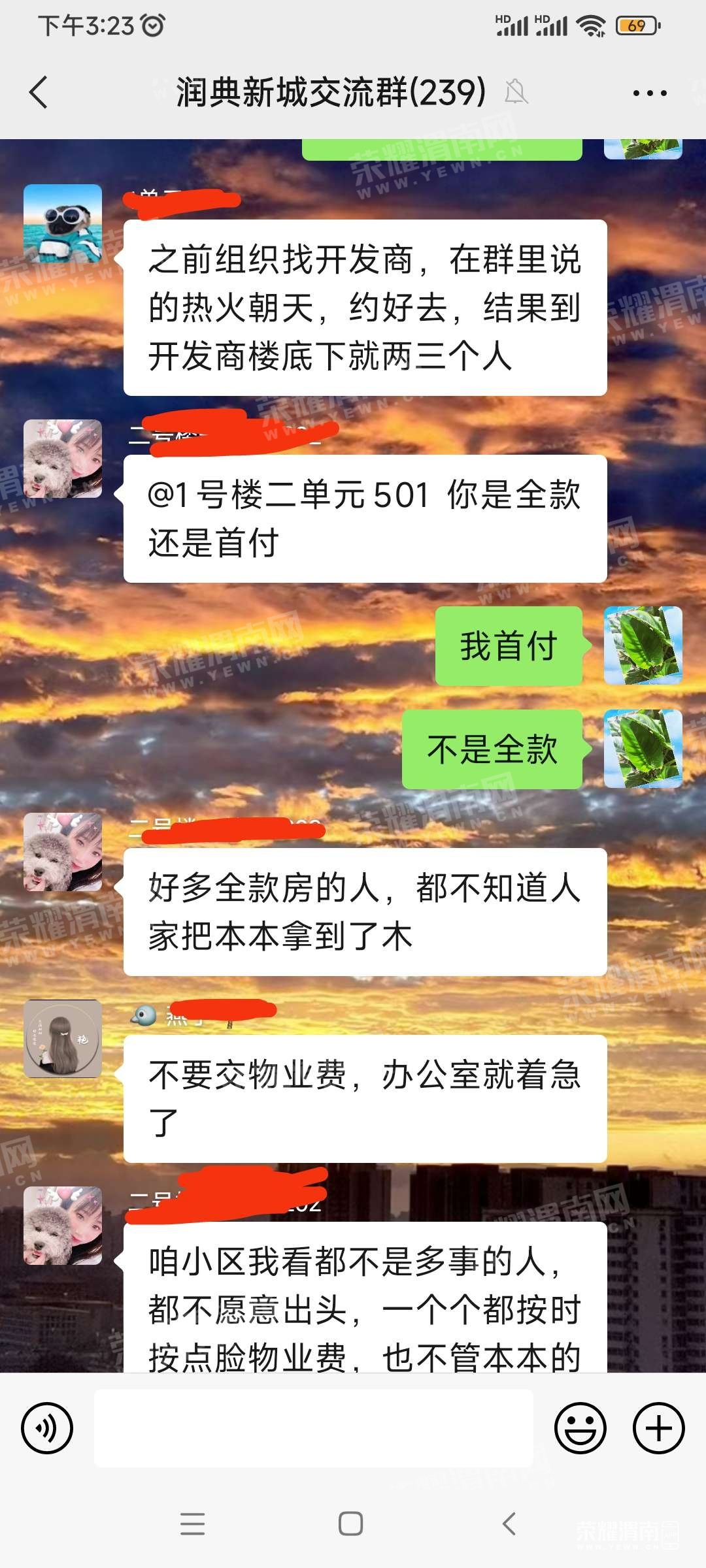Viewport: 706px width, 1568px height.
Task: Go back from the group chat
Action: (x=39, y=92)
